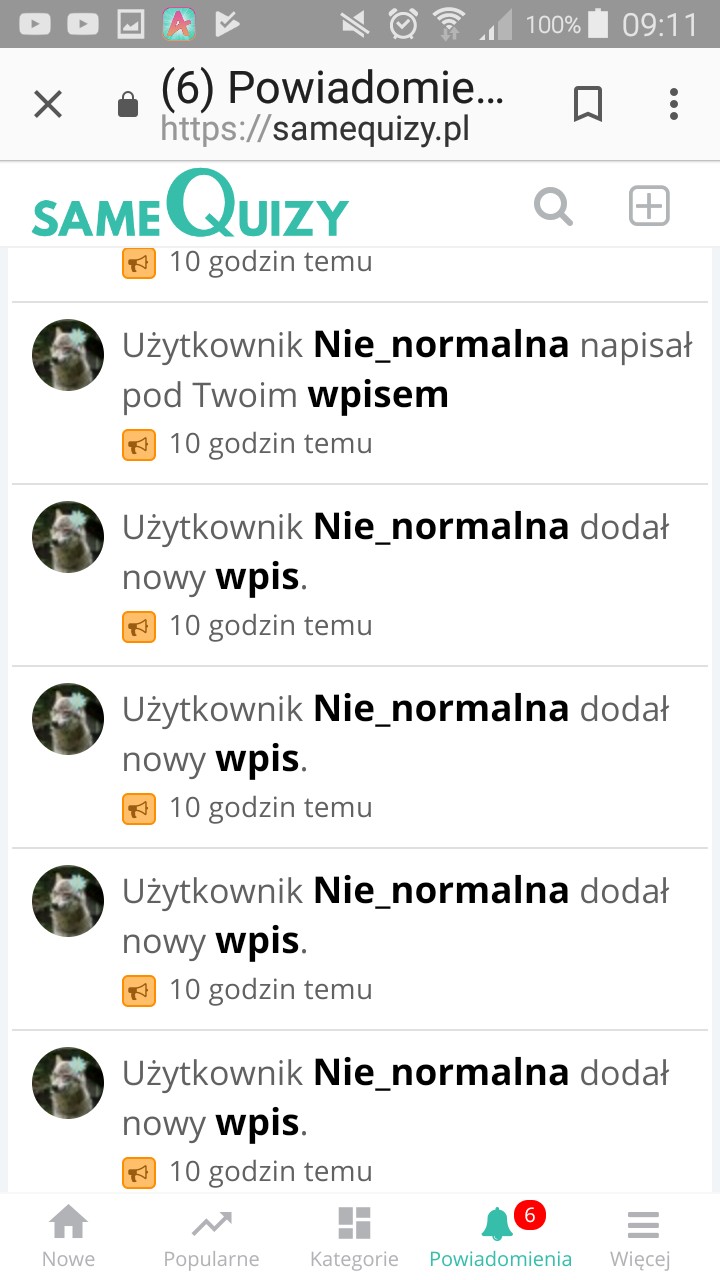Screen dimensions: 720x1280
Task: Tap the plus icon to add content
Action: pos(649,206)
